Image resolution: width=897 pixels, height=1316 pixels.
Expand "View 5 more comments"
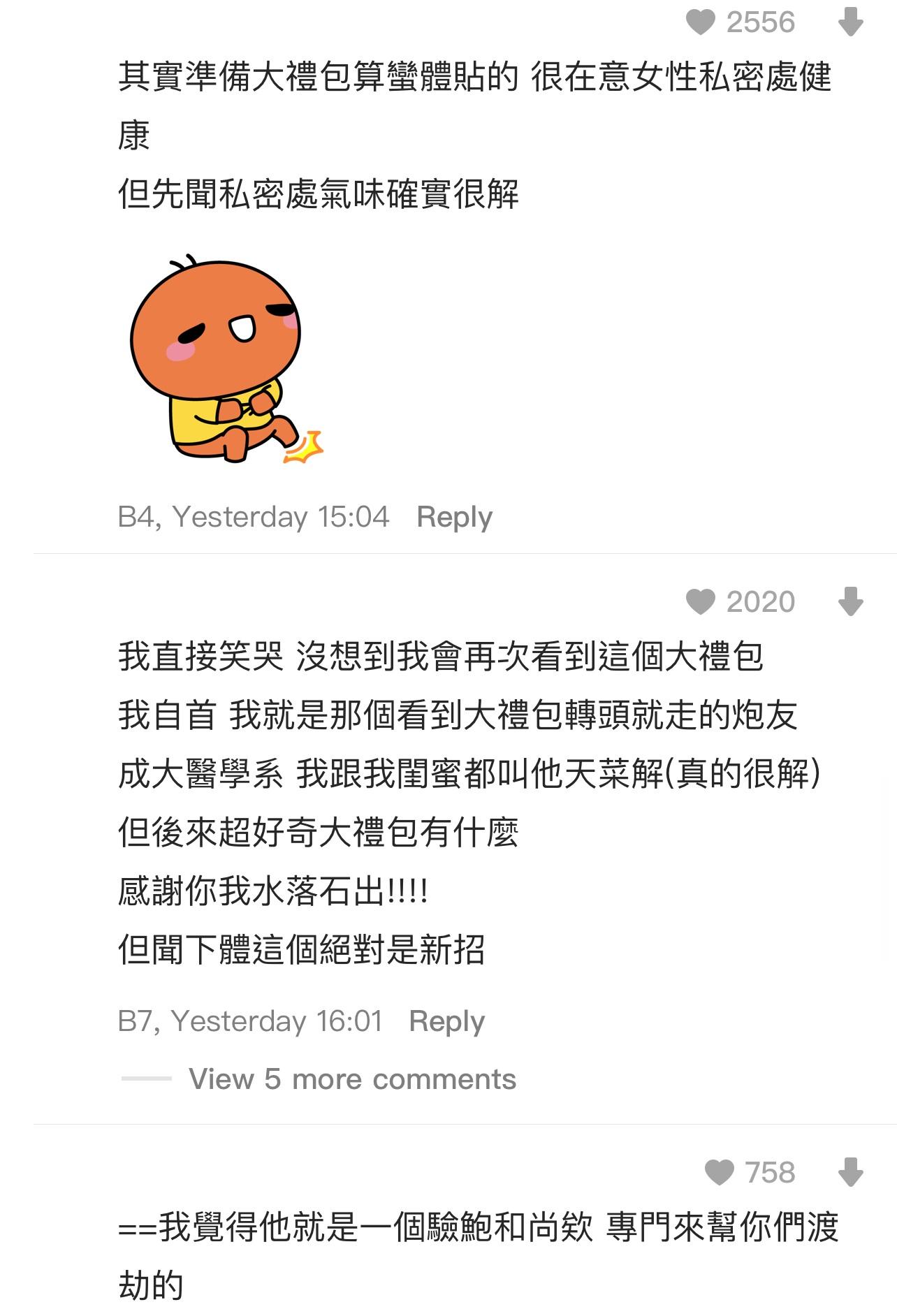tap(351, 1080)
